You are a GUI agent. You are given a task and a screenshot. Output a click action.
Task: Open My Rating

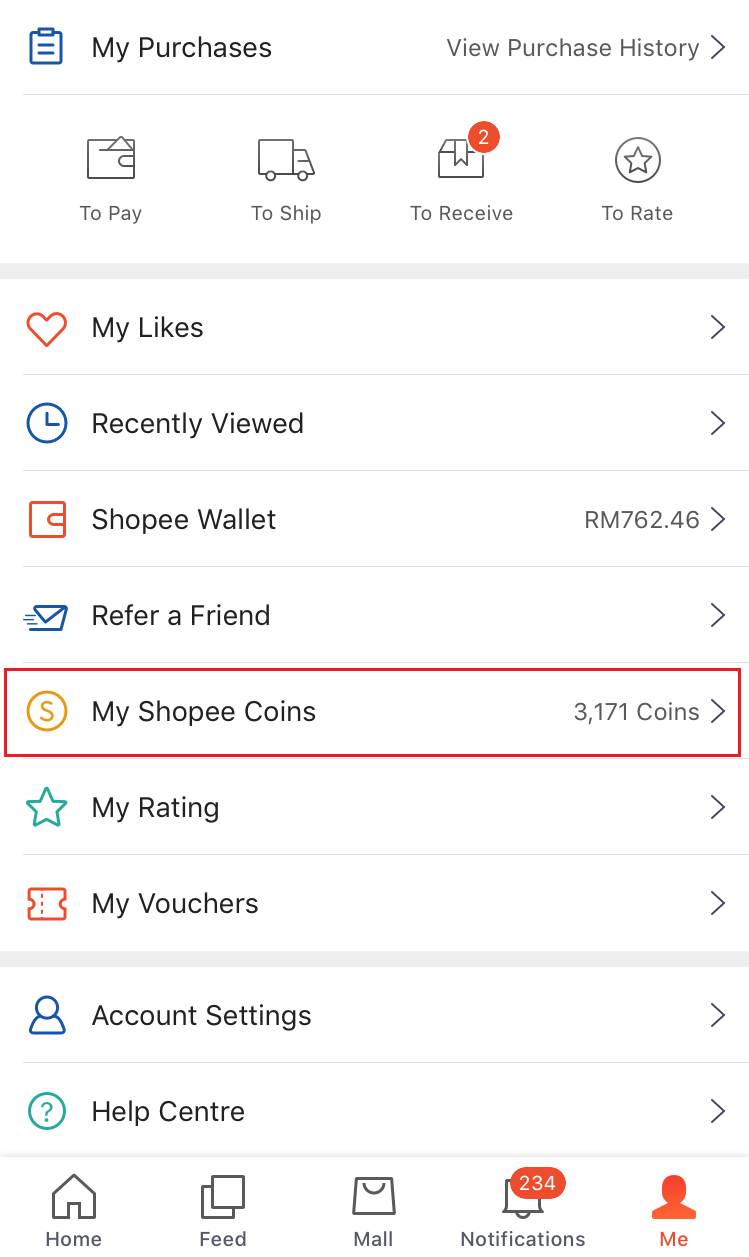374,808
